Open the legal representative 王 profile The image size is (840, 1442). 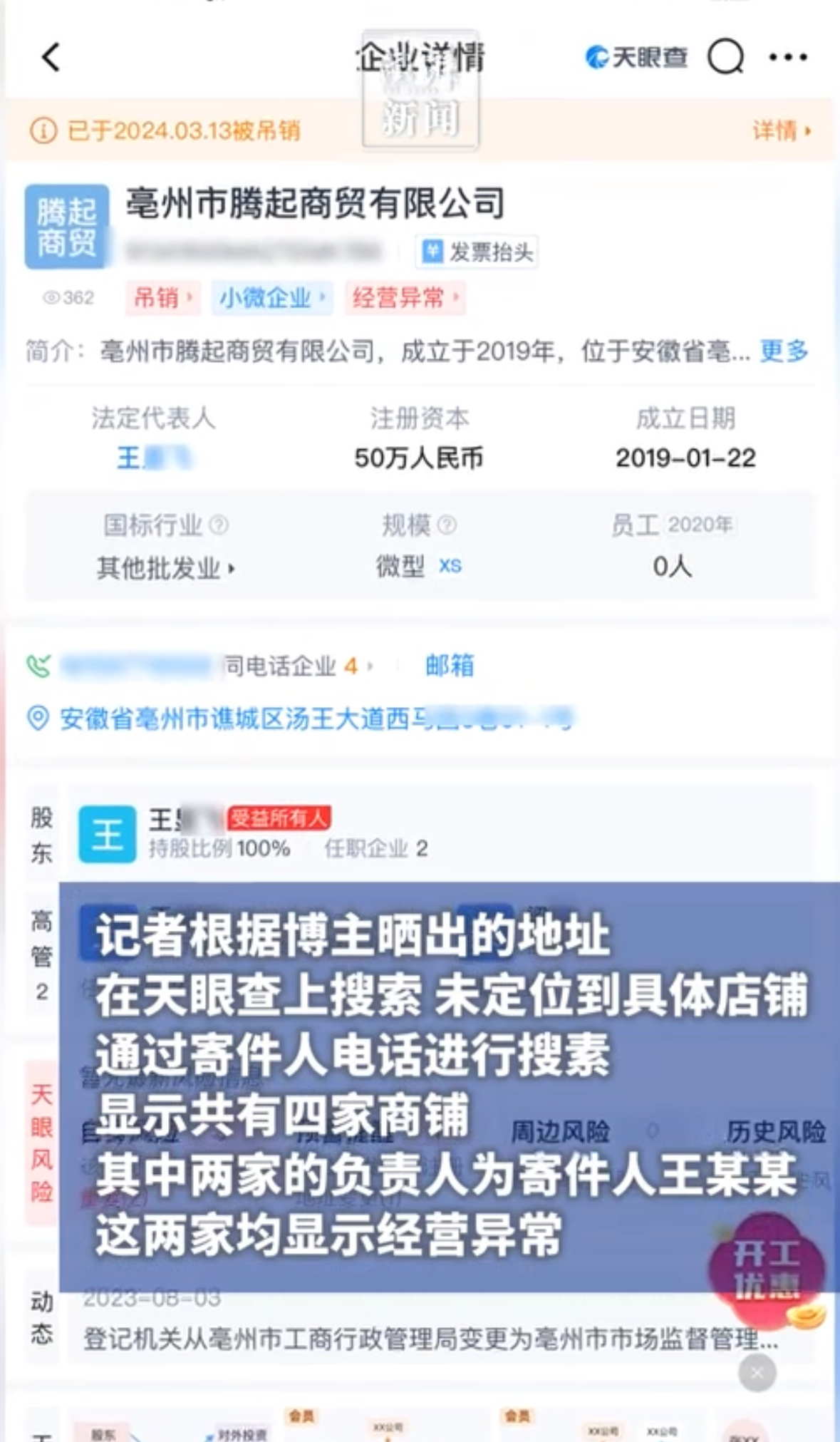pyautogui.click(x=154, y=458)
